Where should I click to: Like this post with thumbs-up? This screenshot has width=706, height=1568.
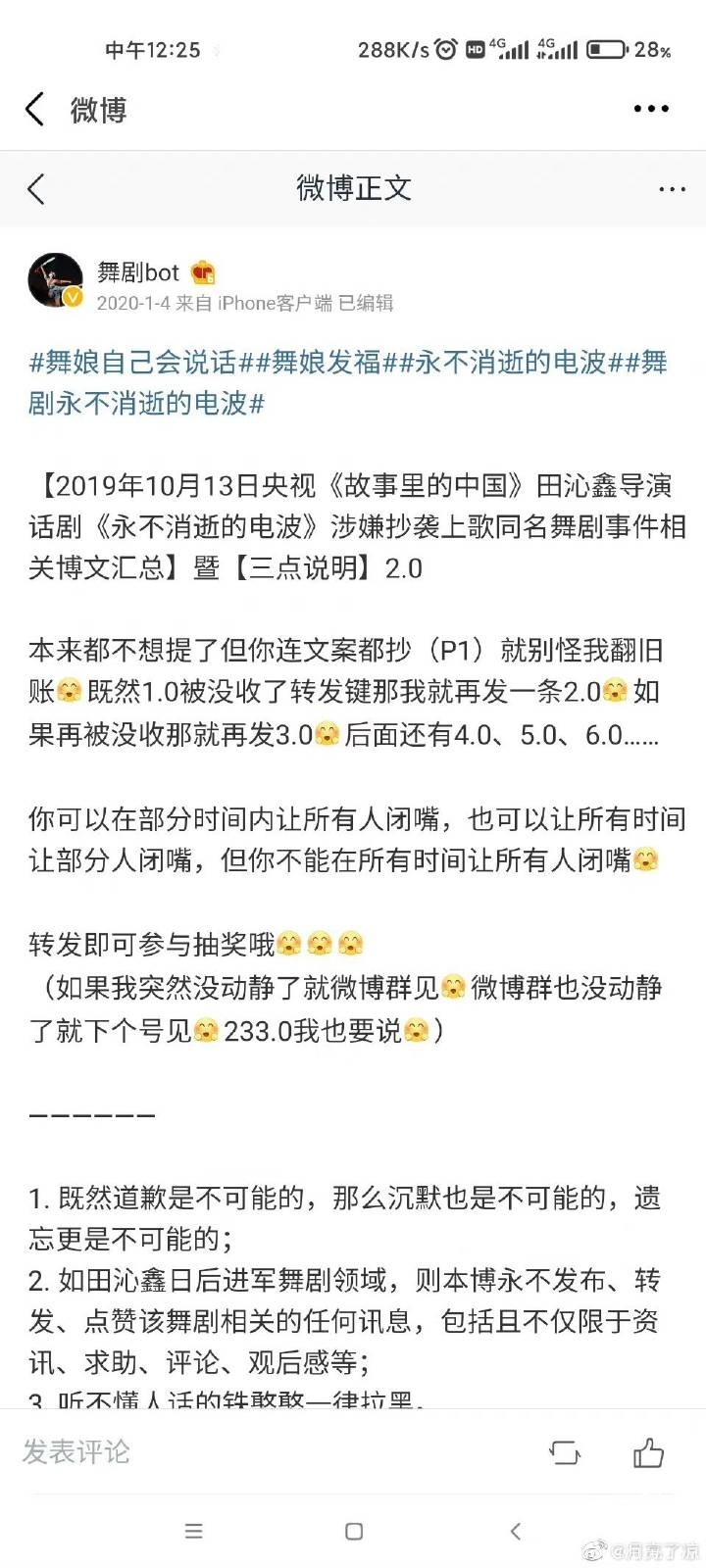tap(648, 1452)
